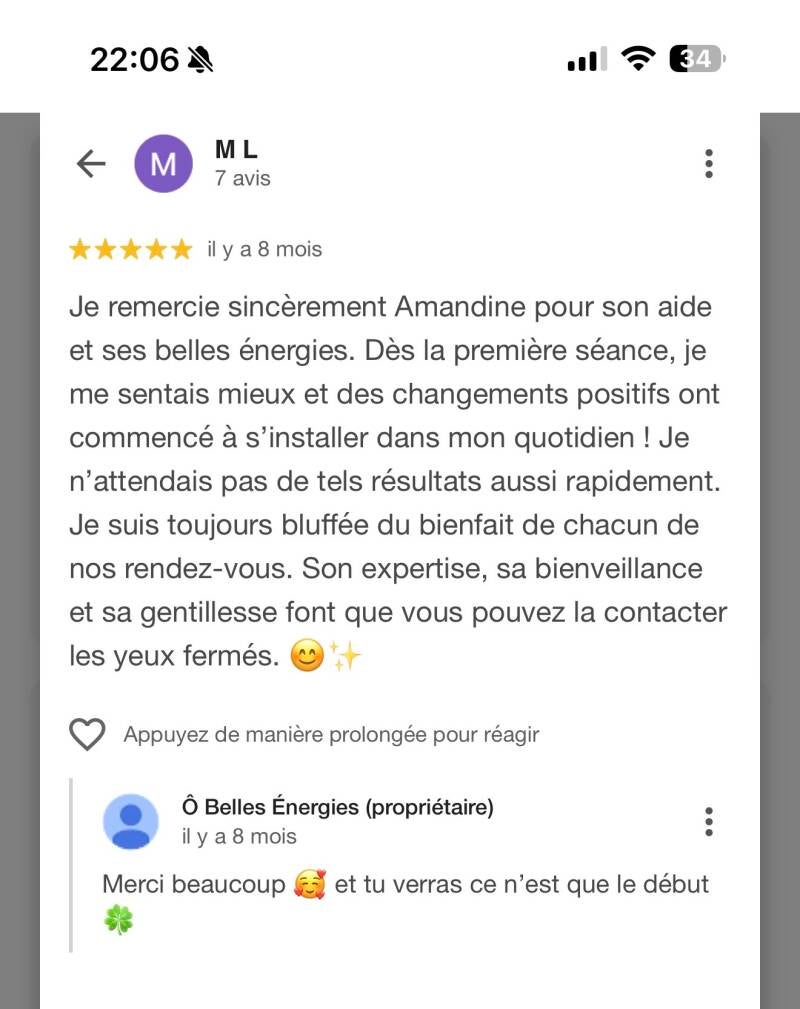This screenshot has width=800, height=1009.
Task: Like the review with the heart icon
Action: pyautogui.click(x=88, y=735)
